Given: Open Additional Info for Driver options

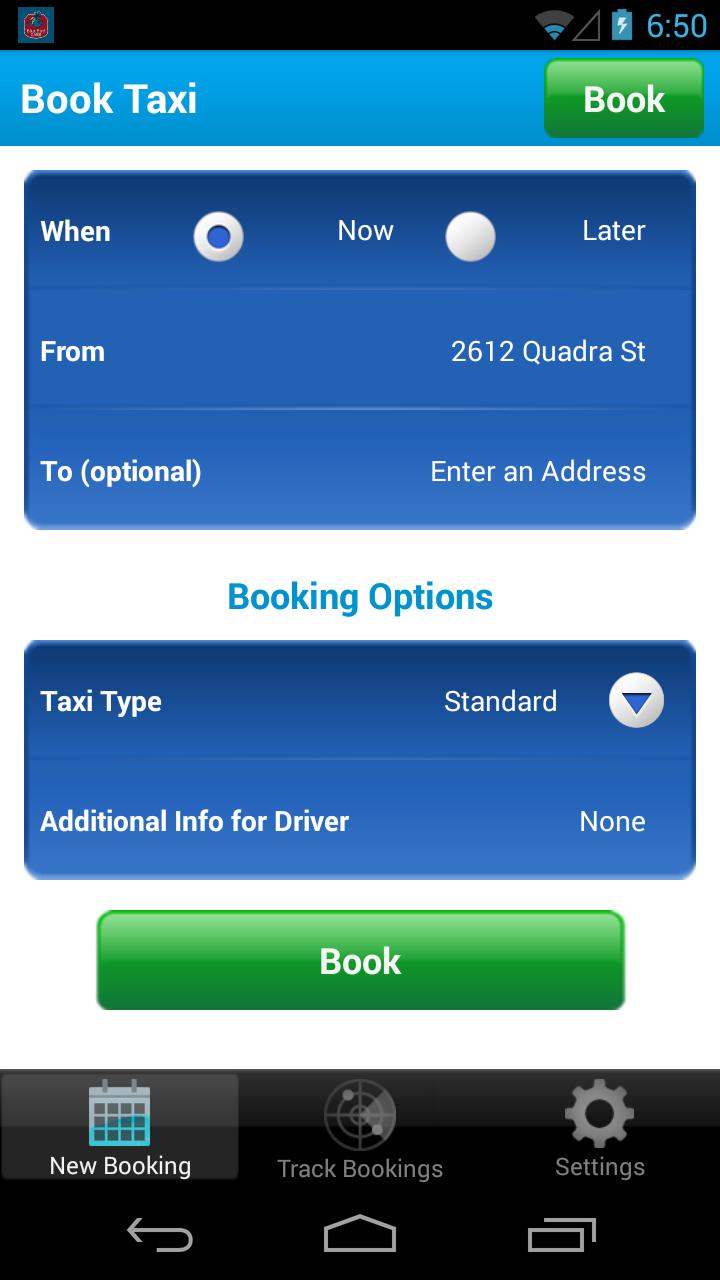Looking at the screenshot, I should 360,820.
